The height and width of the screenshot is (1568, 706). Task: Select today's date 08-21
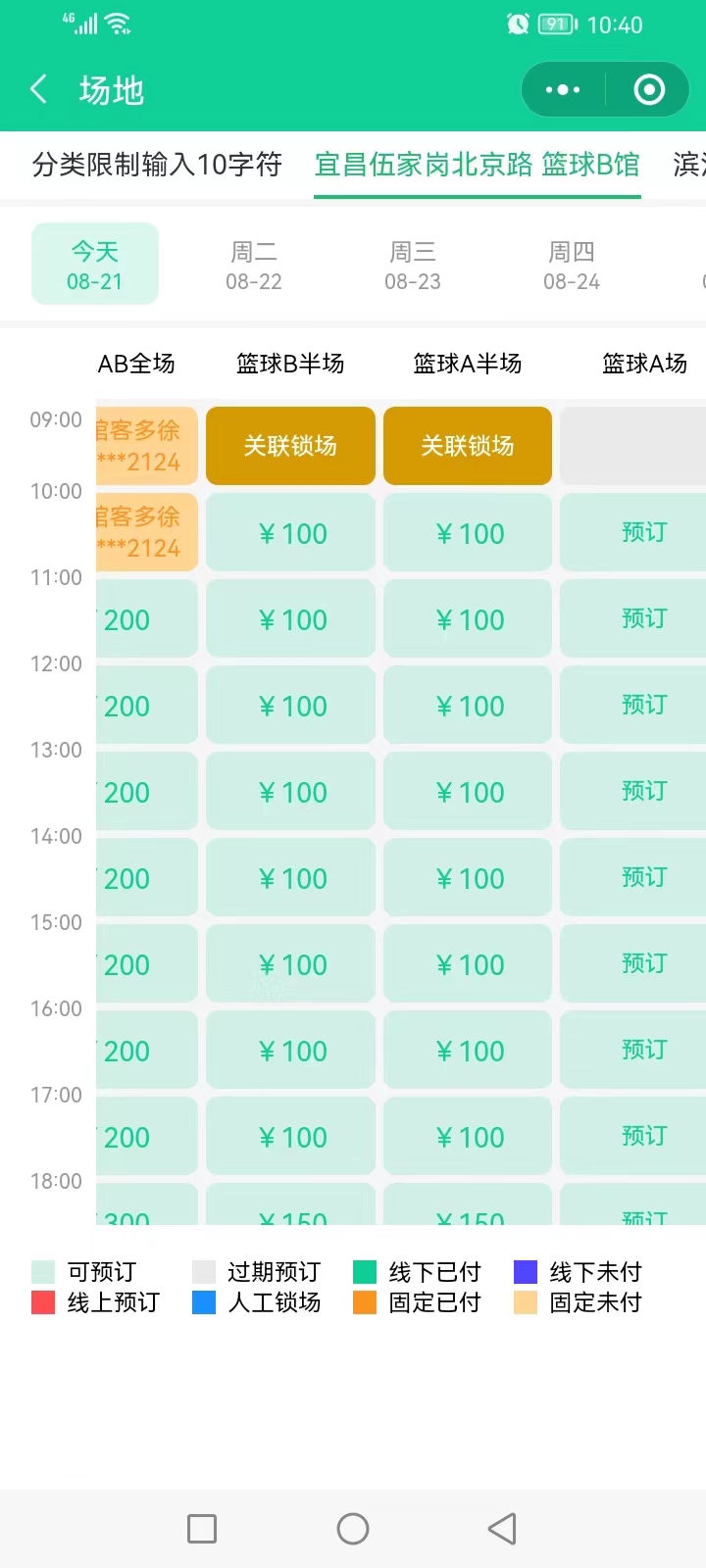(x=95, y=265)
